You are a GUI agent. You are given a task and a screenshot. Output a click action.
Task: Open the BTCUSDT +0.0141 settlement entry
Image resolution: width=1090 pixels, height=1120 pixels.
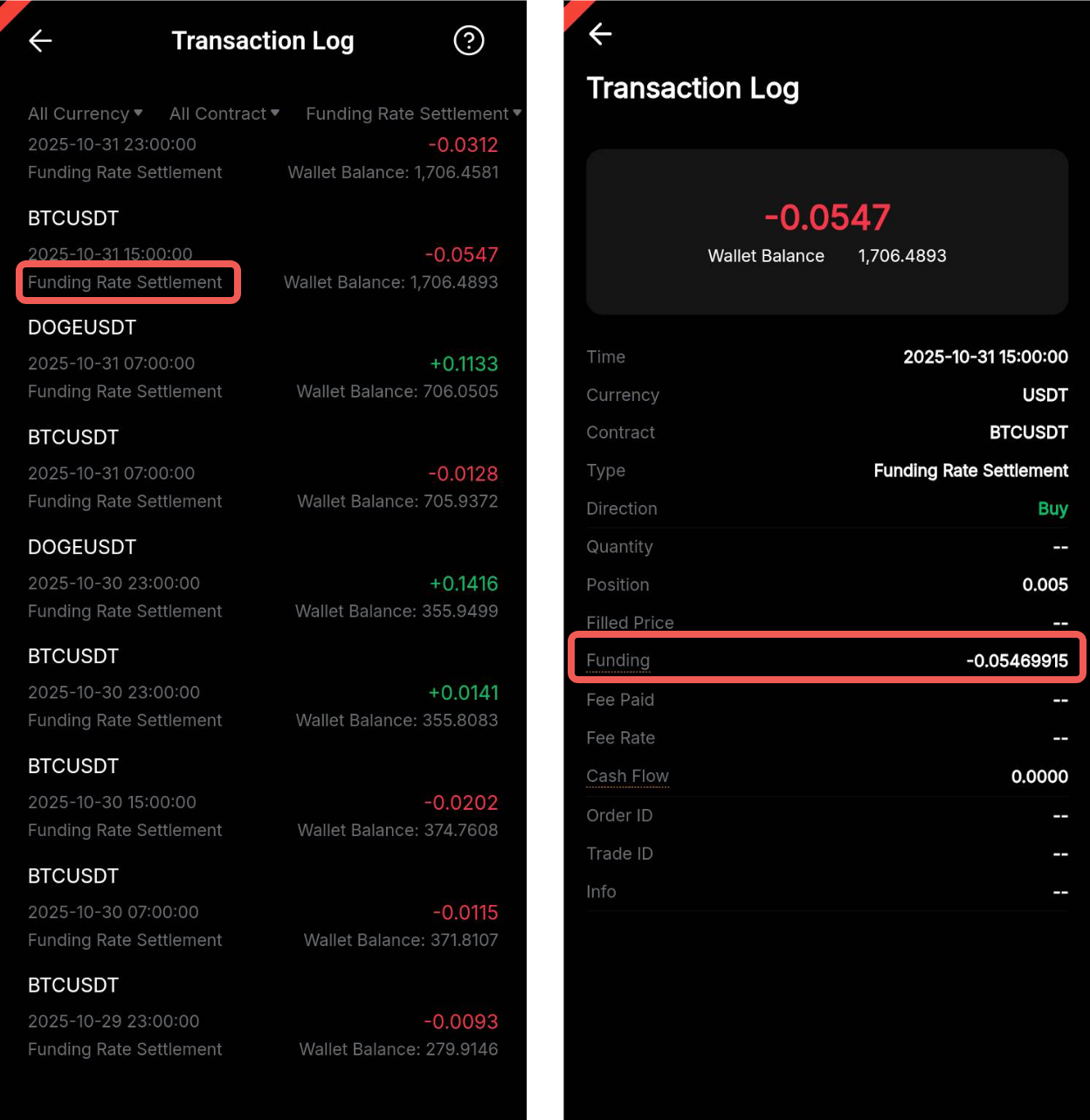(x=262, y=692)
